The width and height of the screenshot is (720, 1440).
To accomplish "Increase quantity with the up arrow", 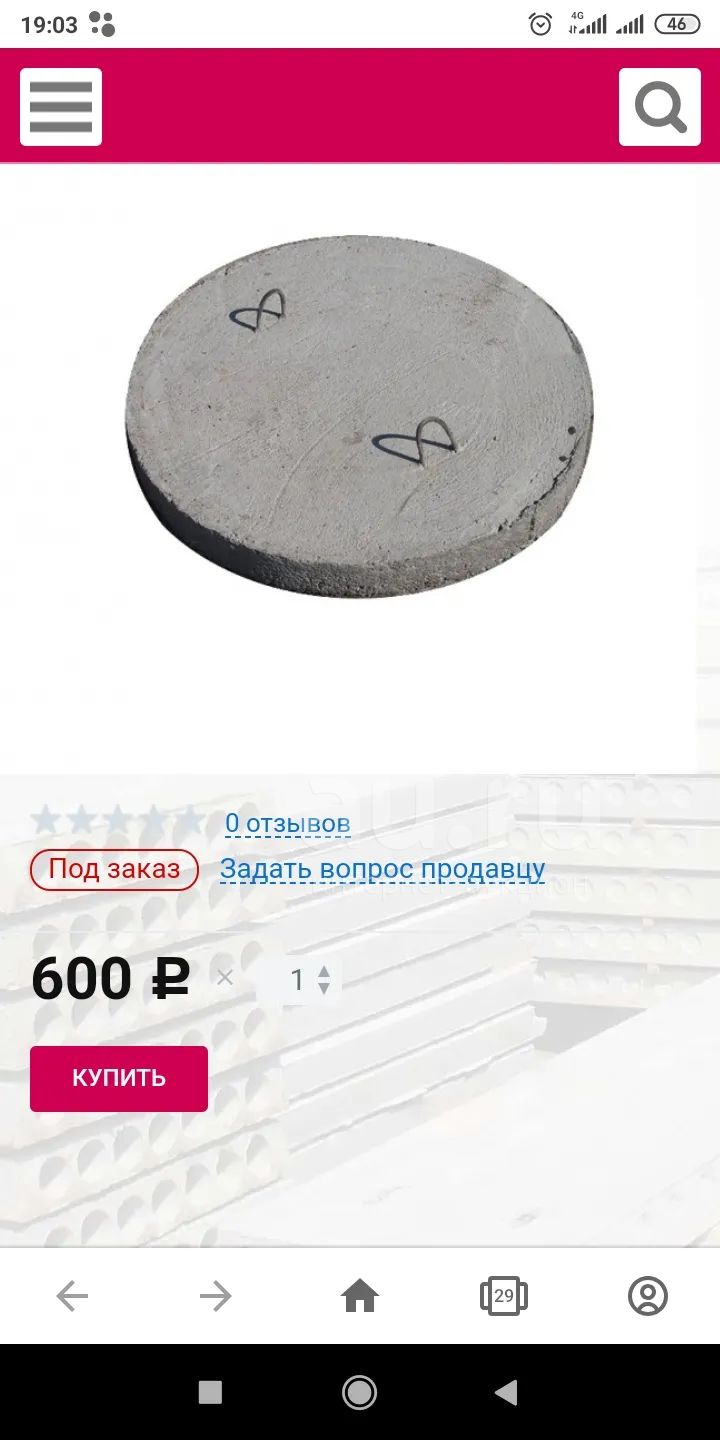I will [323, 971].
